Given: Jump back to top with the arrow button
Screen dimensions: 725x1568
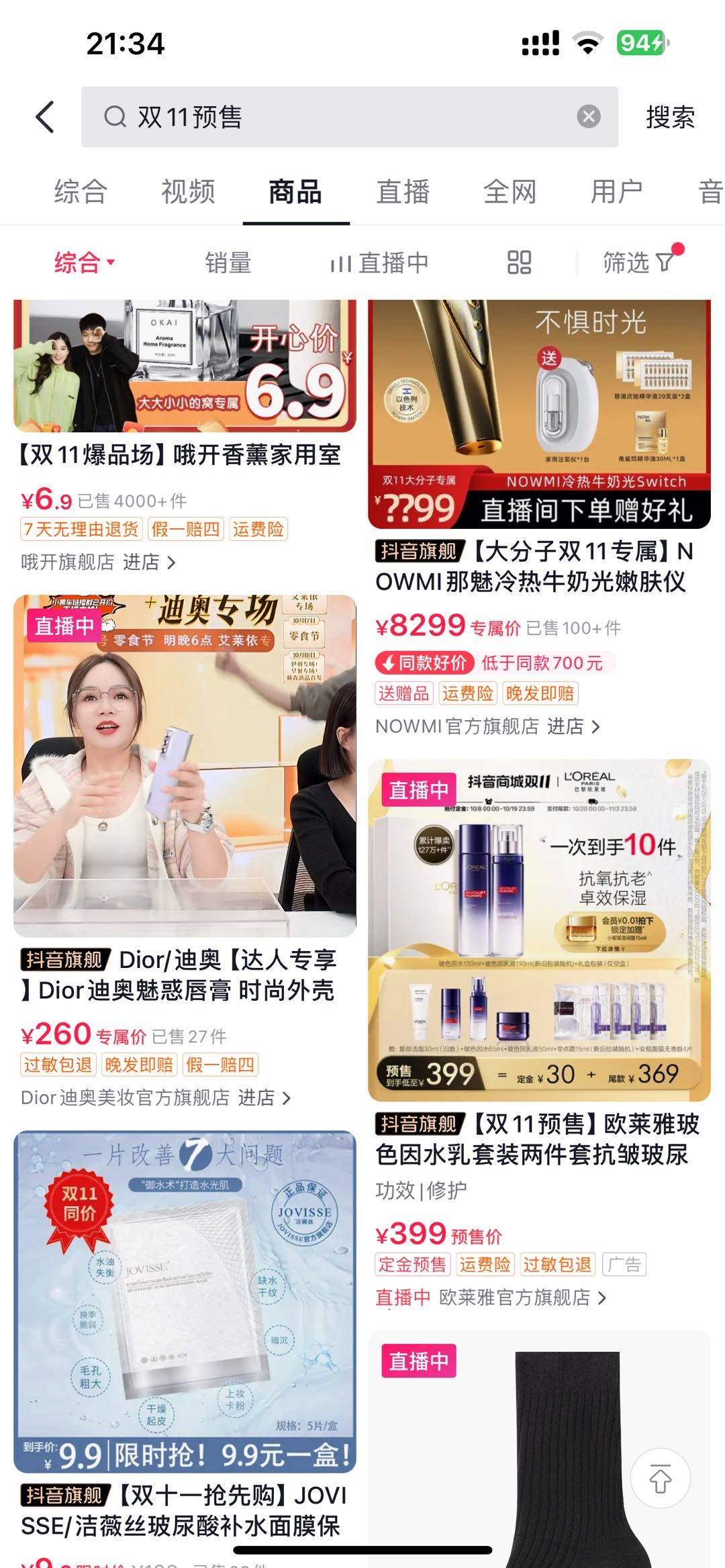Looking at the screenshot, I should (660, 1480).
